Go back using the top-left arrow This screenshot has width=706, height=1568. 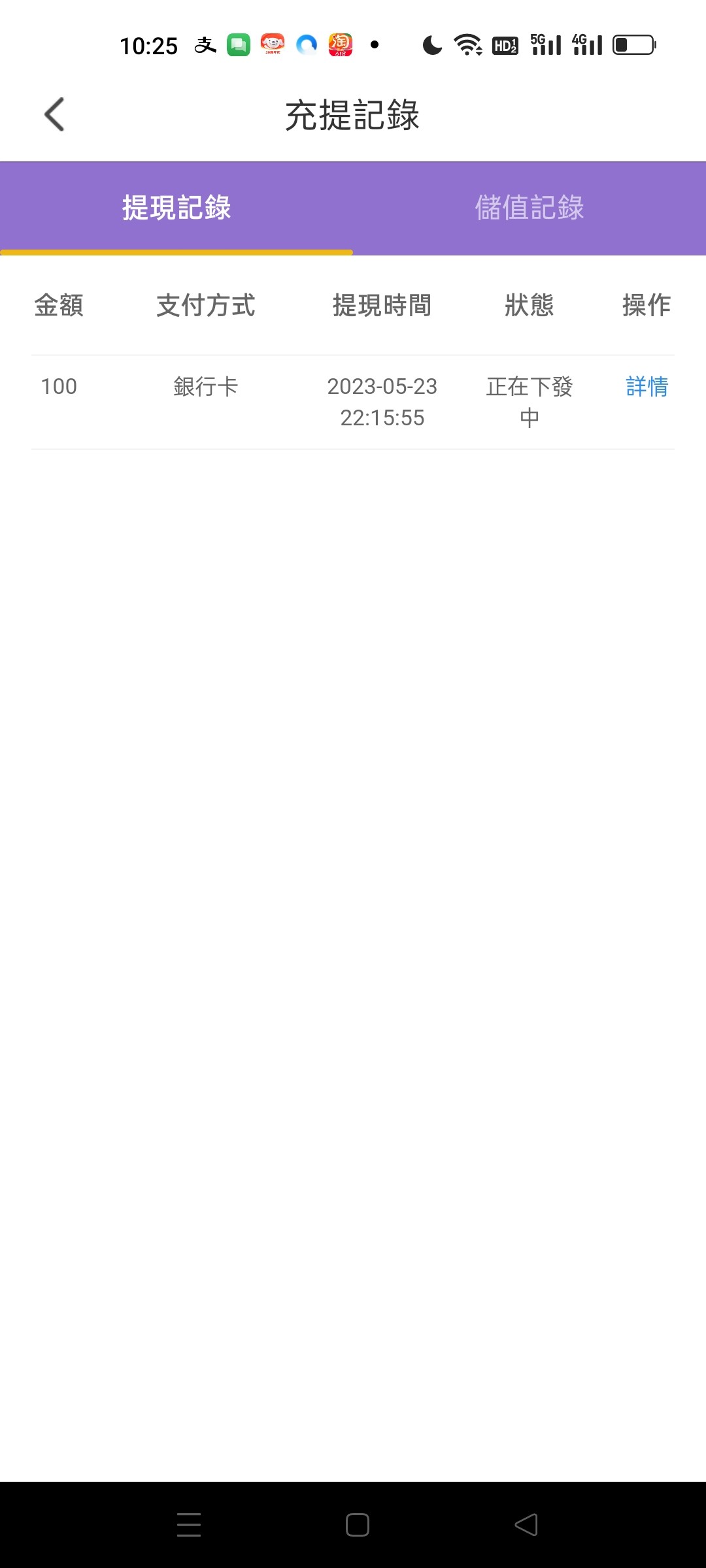(54, 115)
